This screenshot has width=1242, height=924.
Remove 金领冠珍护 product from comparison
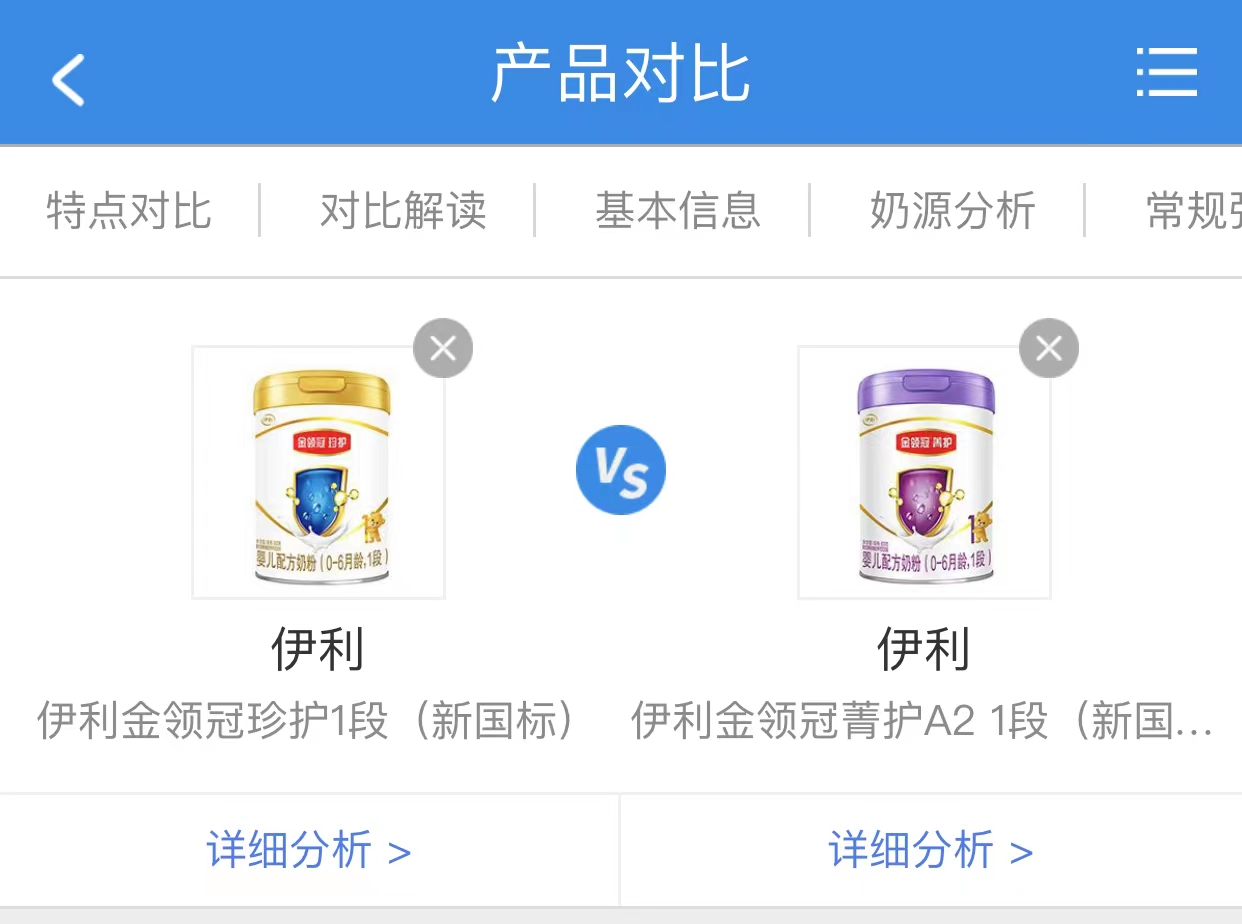[443, 348]
